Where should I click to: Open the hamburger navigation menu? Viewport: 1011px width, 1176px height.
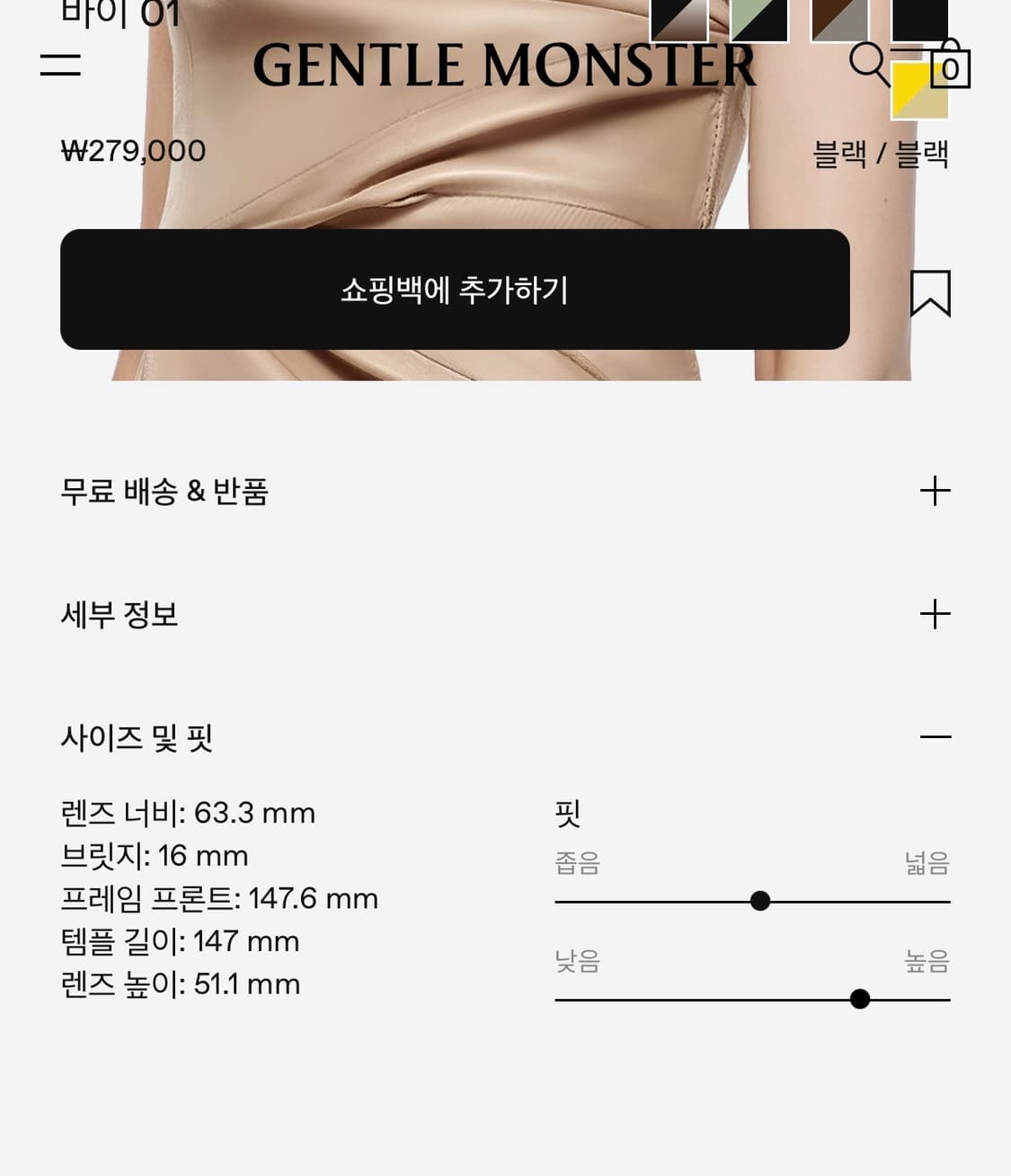pos(60,66)
